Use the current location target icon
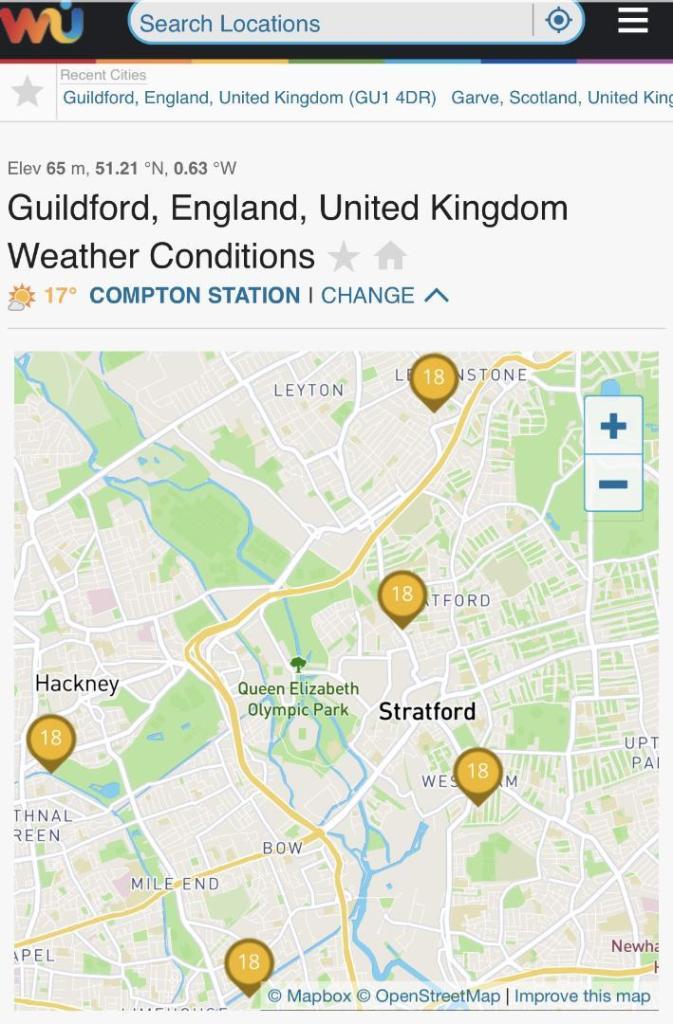673x1024 pixels. 559,21
